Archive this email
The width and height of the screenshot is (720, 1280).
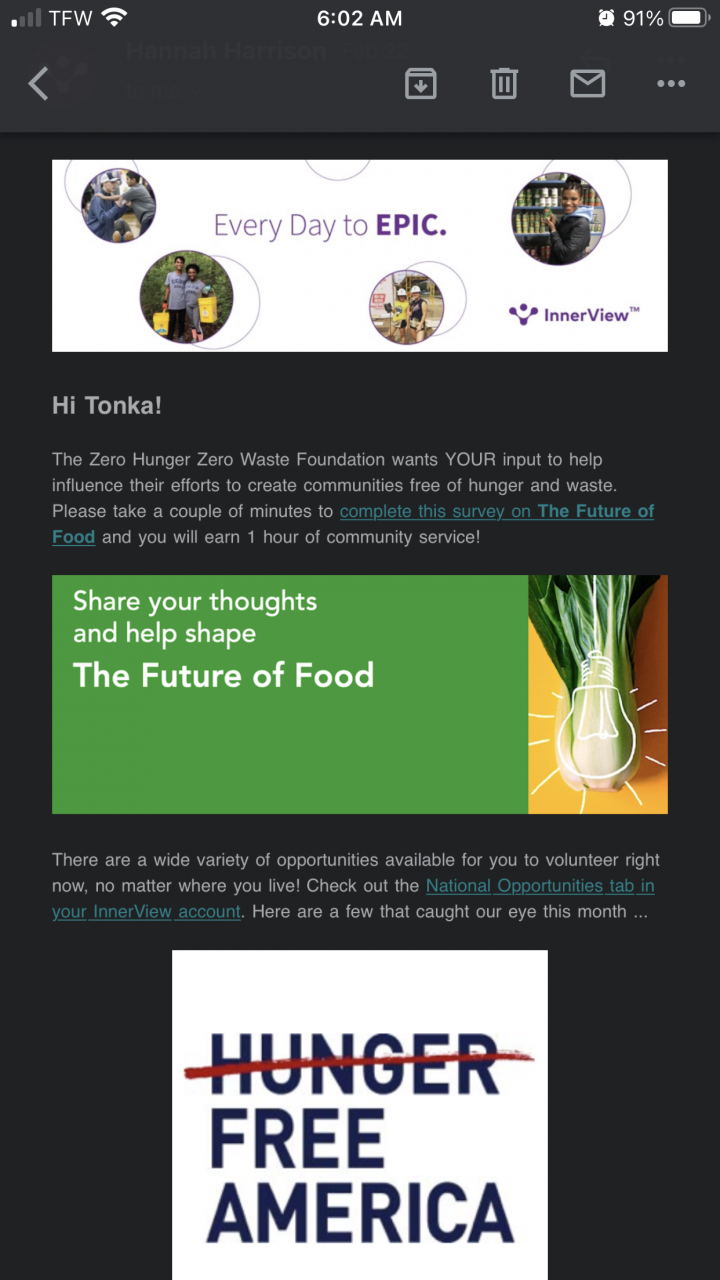(421, 84)
